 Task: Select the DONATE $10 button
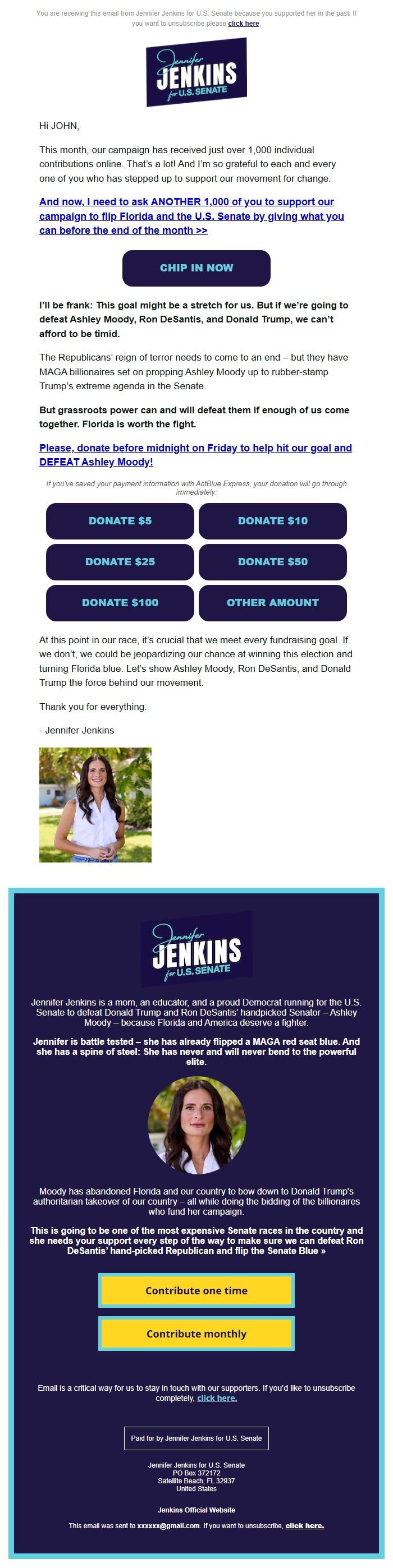point(272,520)
